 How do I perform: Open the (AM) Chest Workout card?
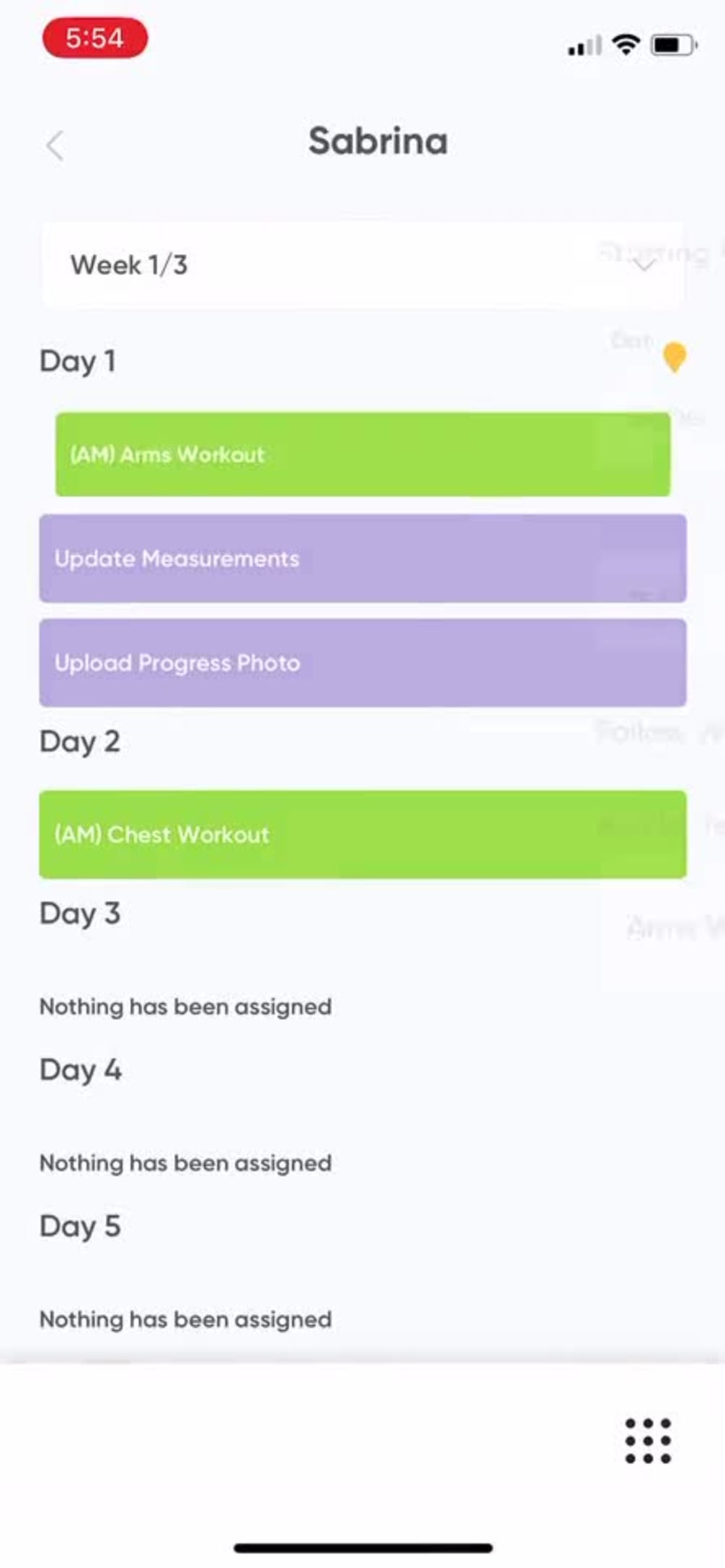click(x=362, y=834)
